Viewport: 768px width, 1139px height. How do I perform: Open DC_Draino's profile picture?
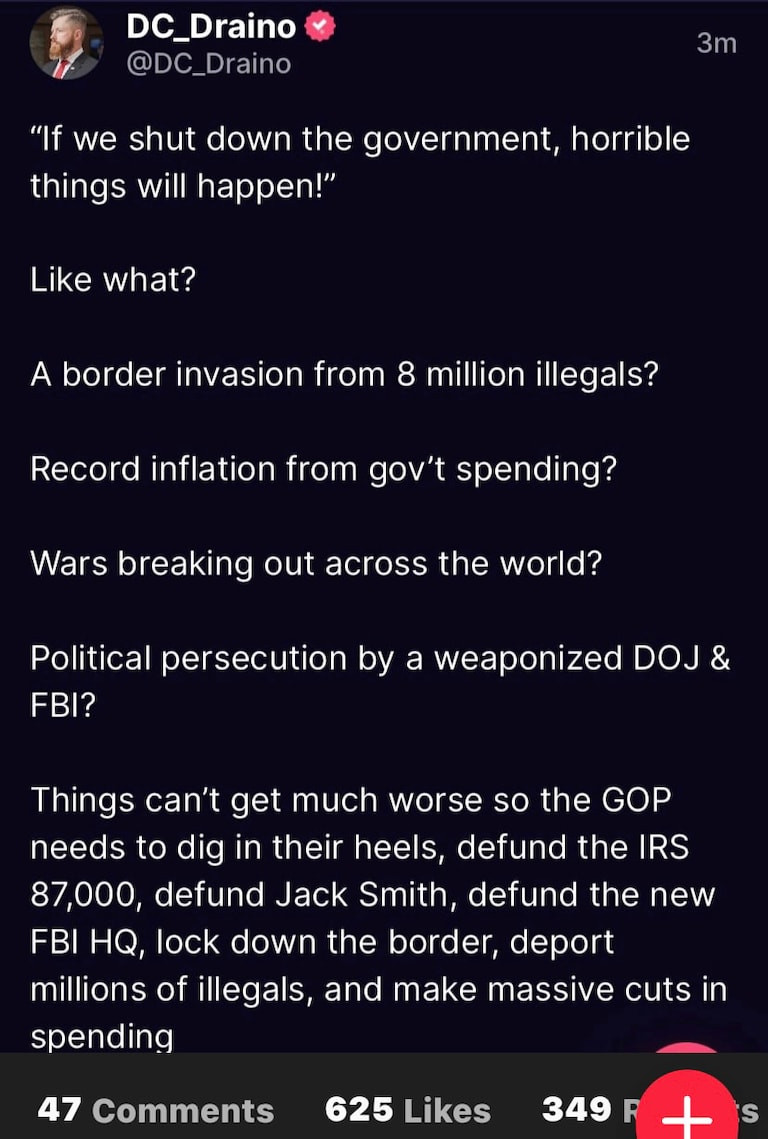(x=66, y=43)
